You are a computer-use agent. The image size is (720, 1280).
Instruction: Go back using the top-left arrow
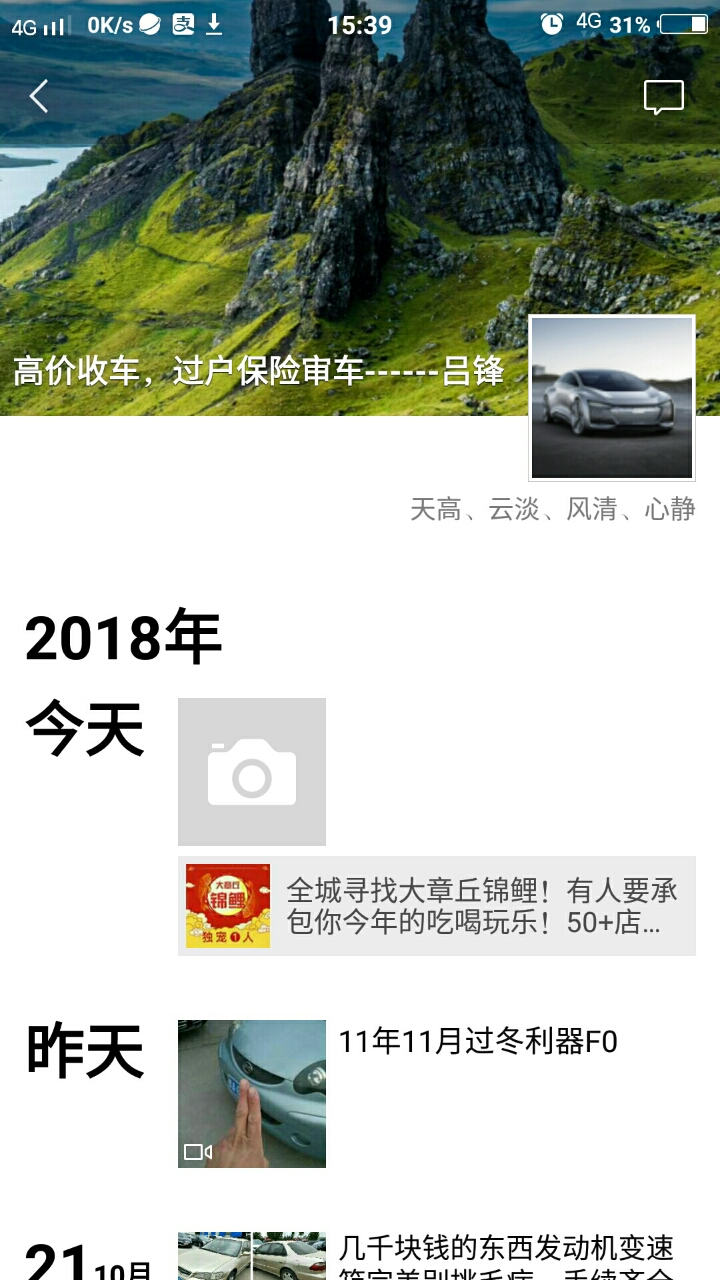(39, 97)
